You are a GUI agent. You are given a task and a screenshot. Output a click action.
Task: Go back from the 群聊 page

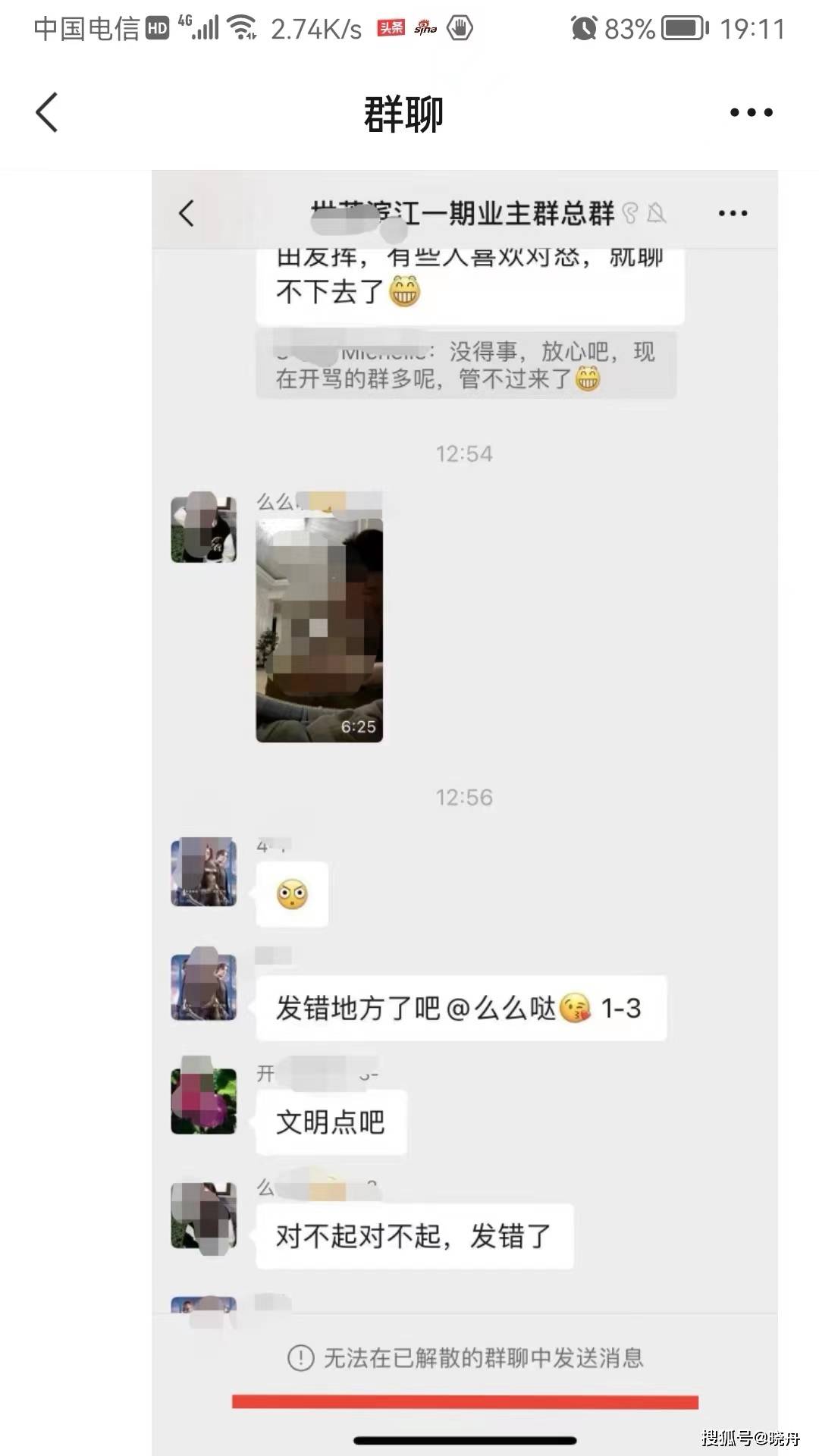coord(47,112)
